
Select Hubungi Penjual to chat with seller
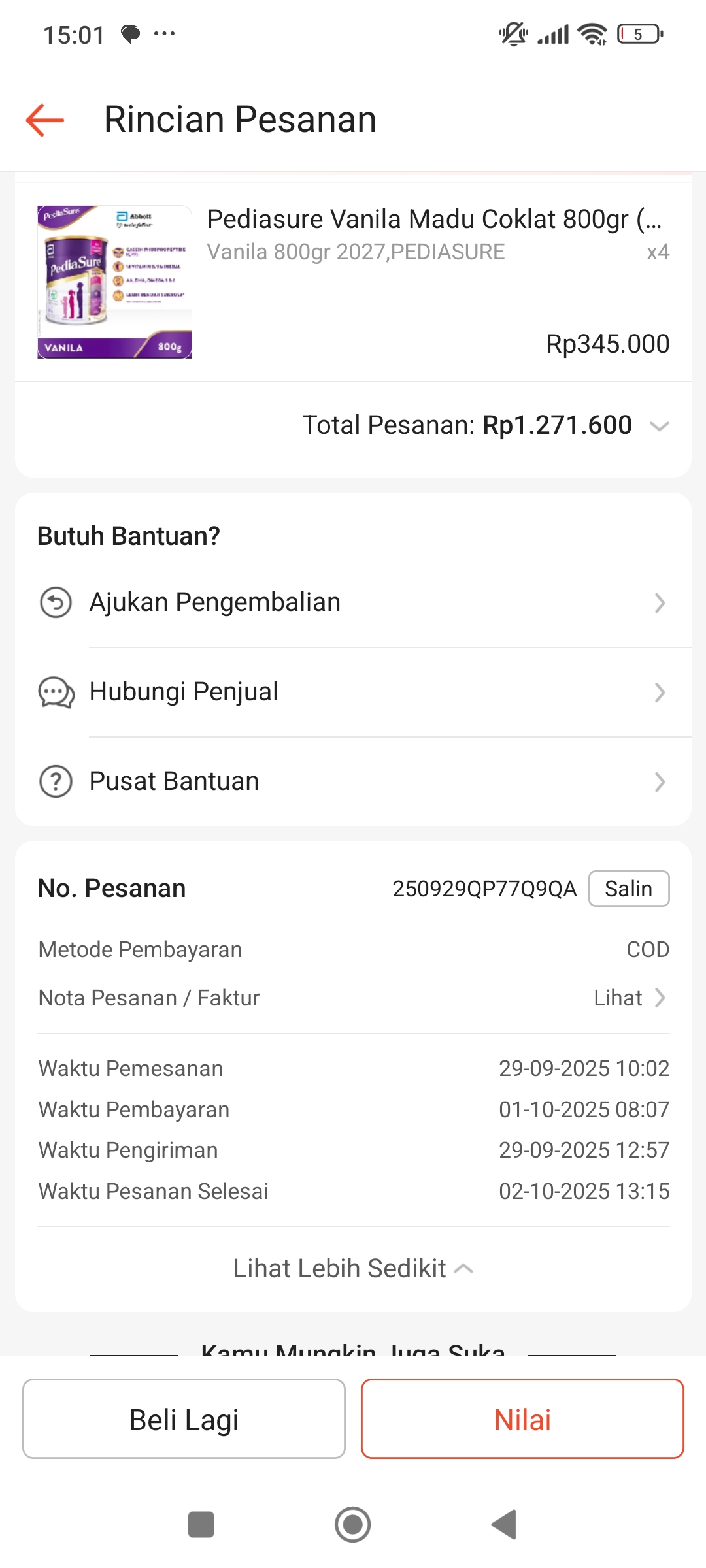(x=353, y=692)
